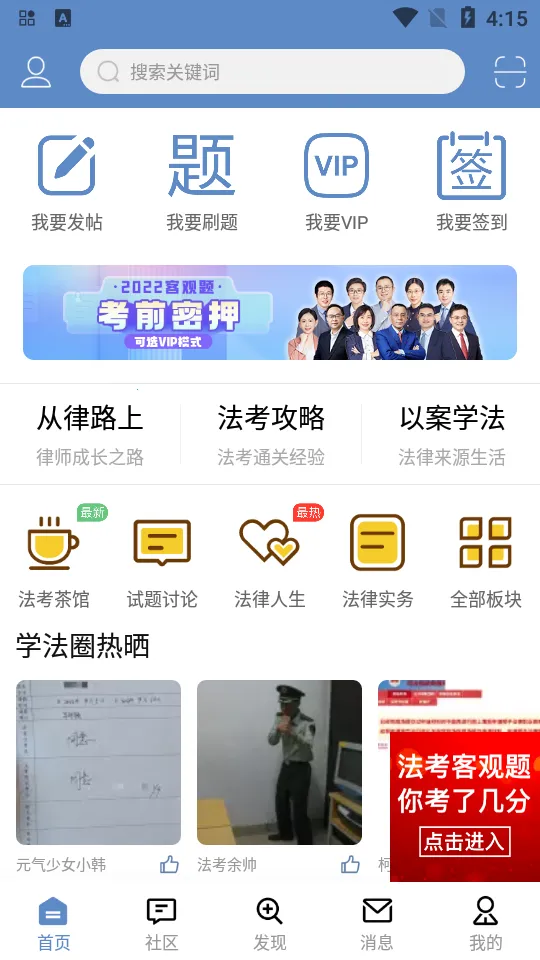Switch to the 消息 tab
This screenshot has width=540, height=960.
(x=377, y=924)
